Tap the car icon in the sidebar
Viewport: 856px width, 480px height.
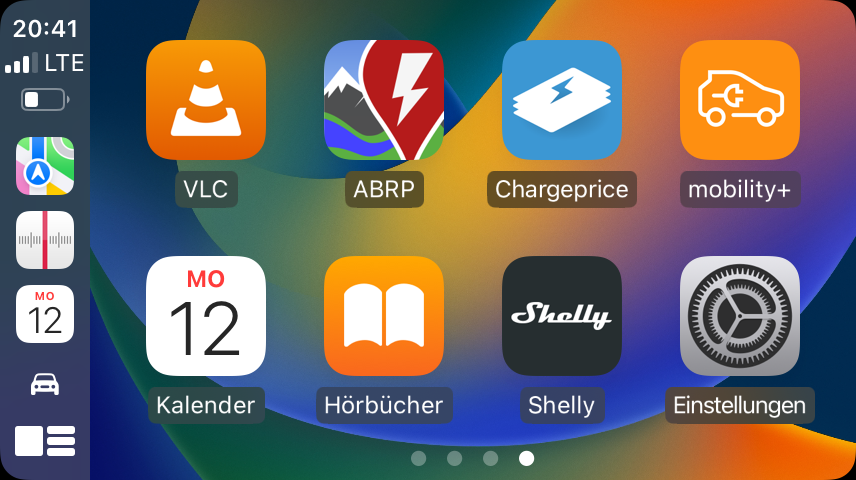tap(45, 384)
